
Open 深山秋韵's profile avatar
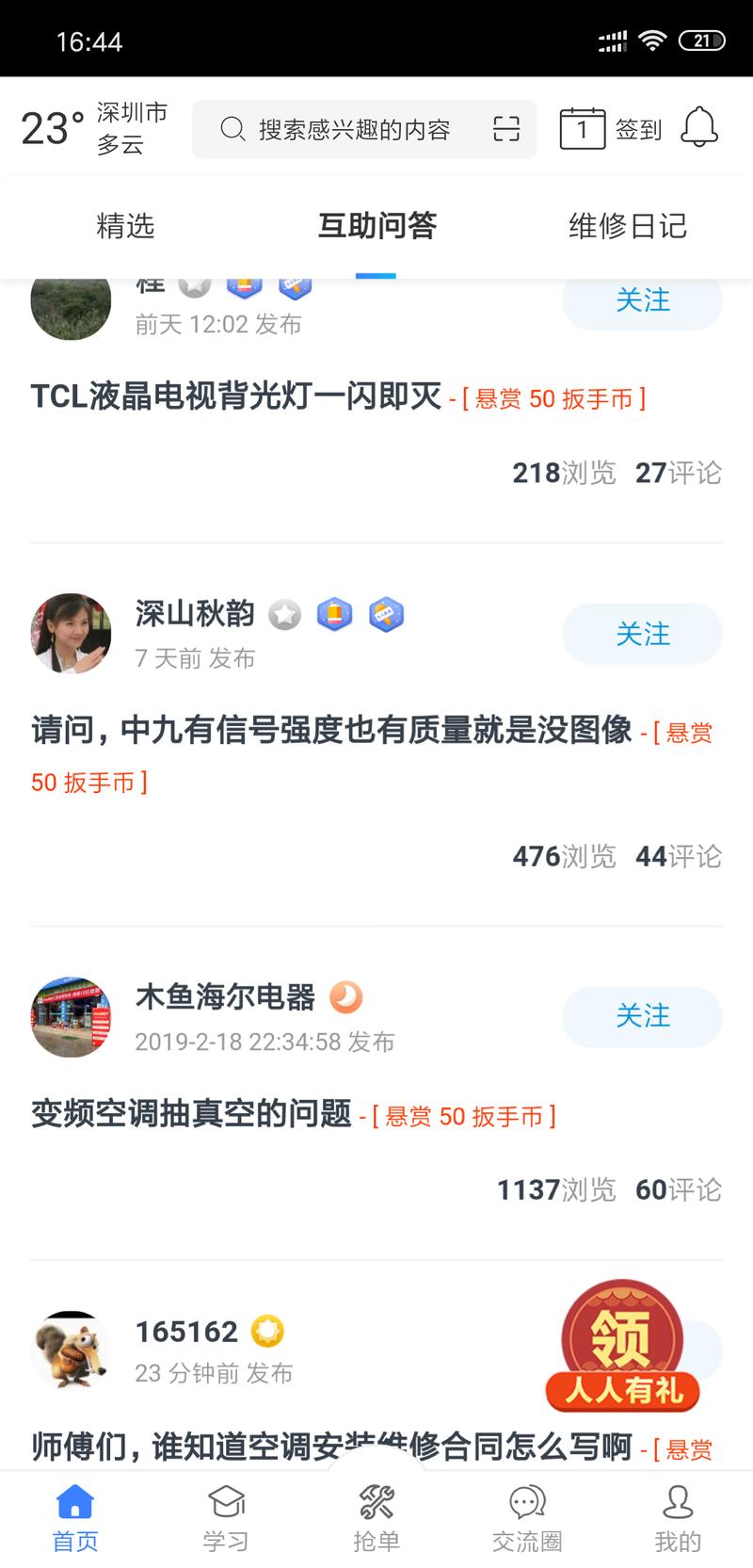click(71, 634)
